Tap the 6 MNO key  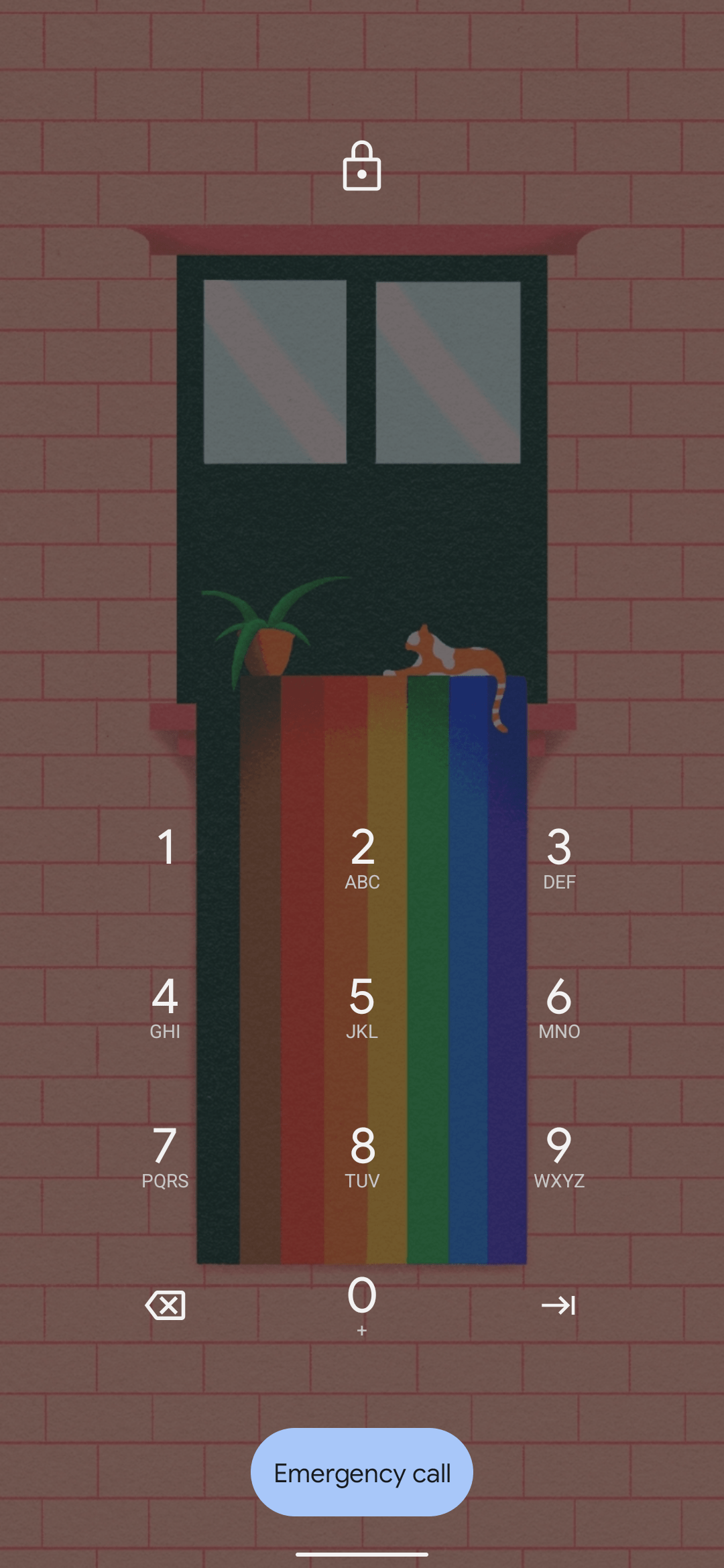click(x=559, y=1006)
